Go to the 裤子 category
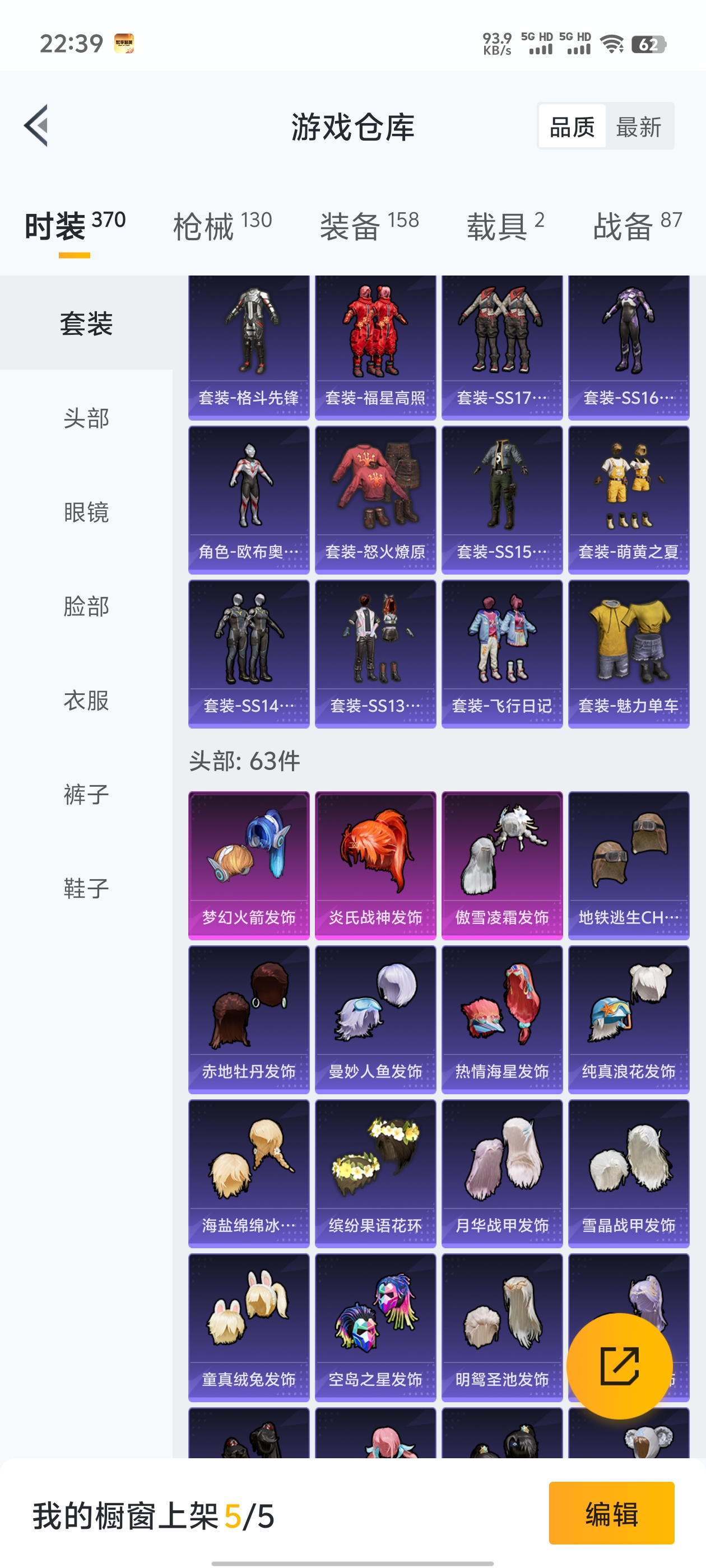Image resolution: width=706 pixels, height=1568 pixels. click(86, 794)
